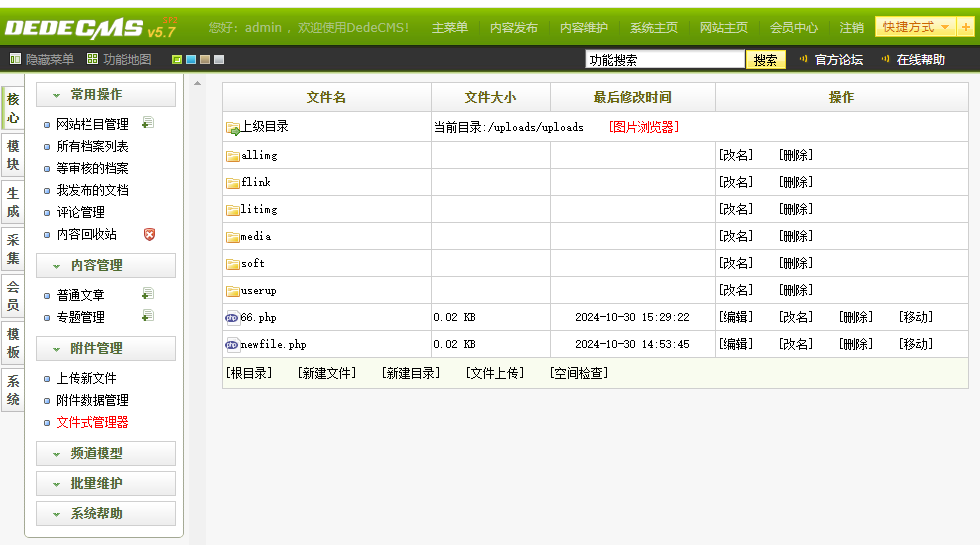Switch to the 模块 side tab
The height and width of the screenshot is (545, 980).
pyautogui.click(x=13, y=154)
